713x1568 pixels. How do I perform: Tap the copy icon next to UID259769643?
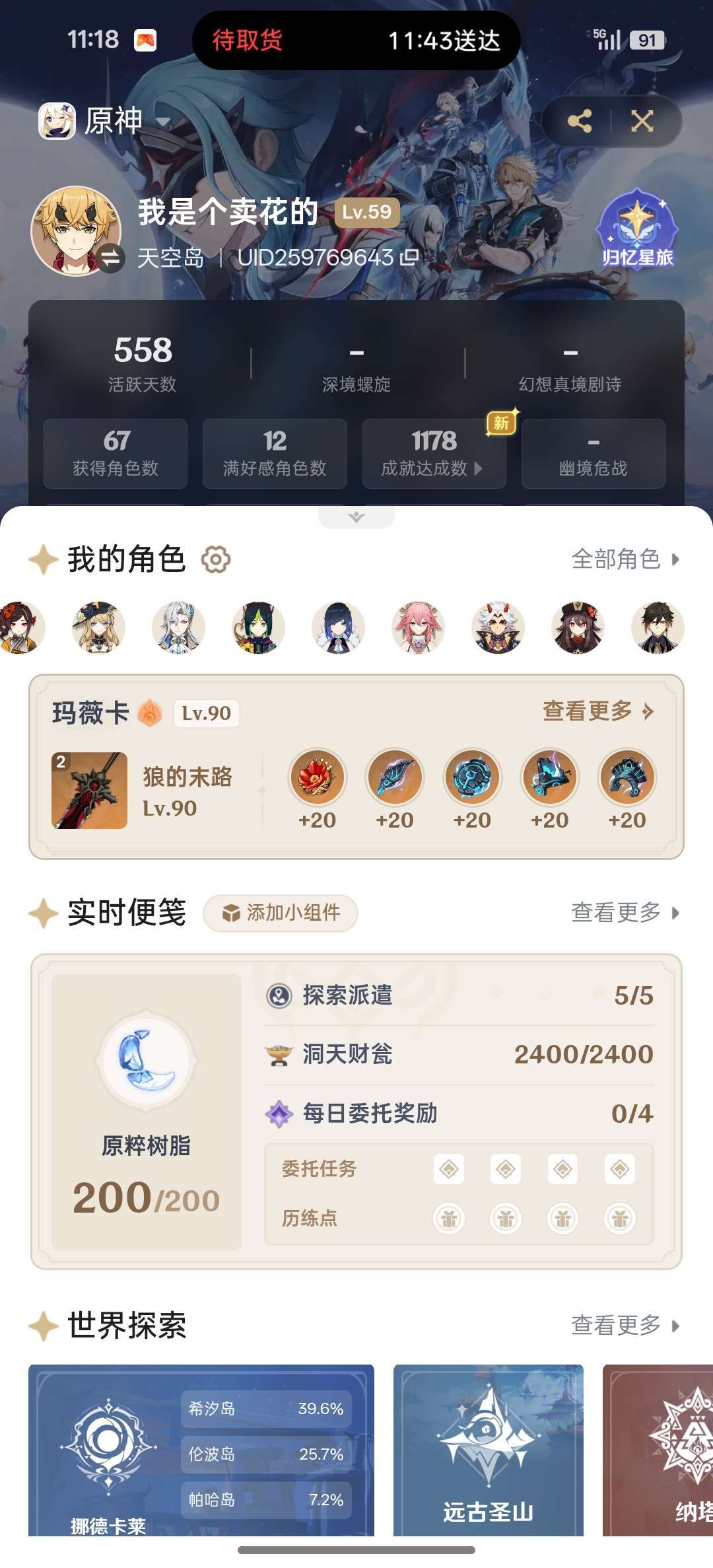[x=410, y=258]
